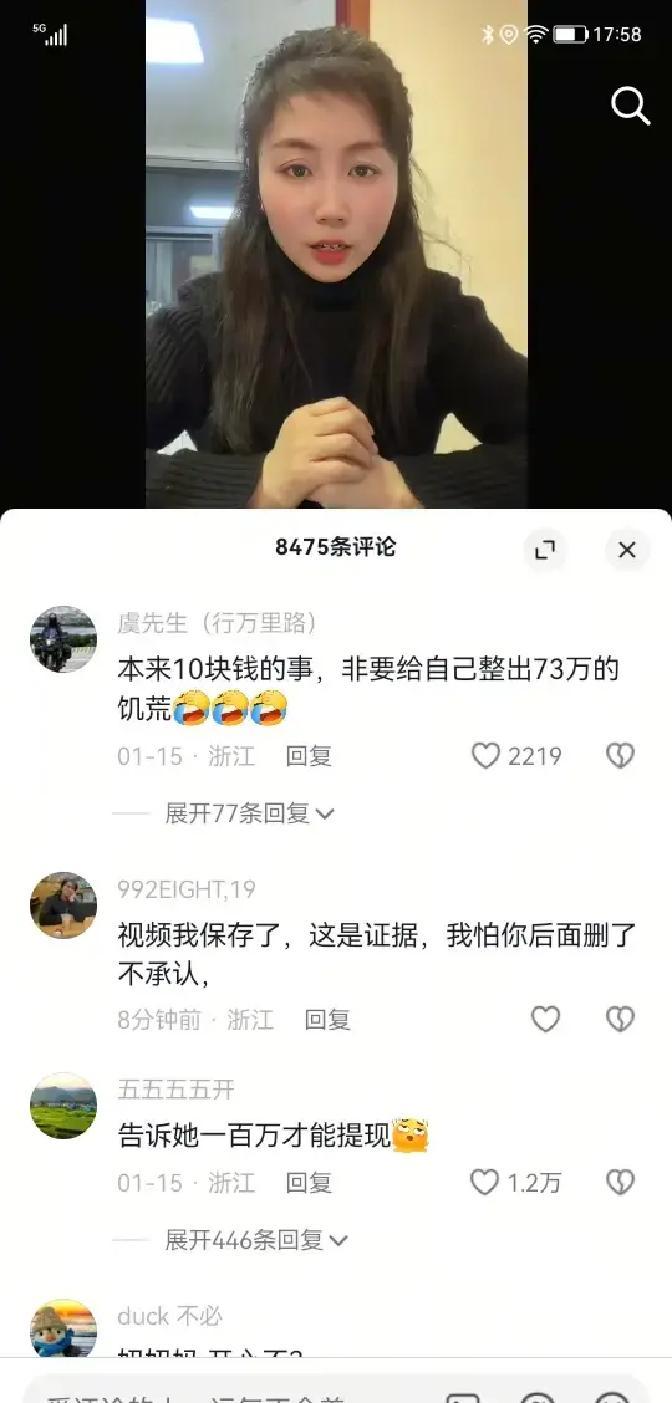Dislike 虞先生's comment
The height and width of the screenshot is (1403, 672).
[x=620, y=756]
